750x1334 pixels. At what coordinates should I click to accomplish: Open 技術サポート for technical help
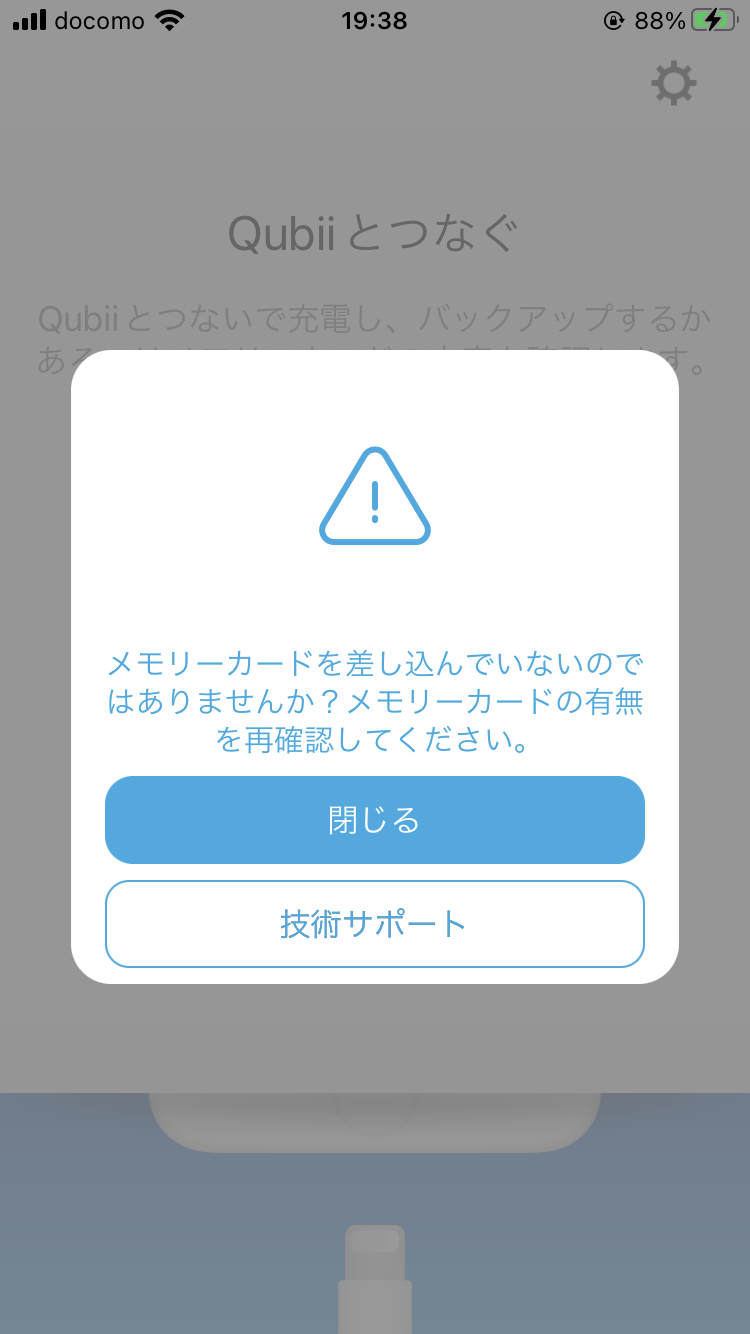point(375,924)
